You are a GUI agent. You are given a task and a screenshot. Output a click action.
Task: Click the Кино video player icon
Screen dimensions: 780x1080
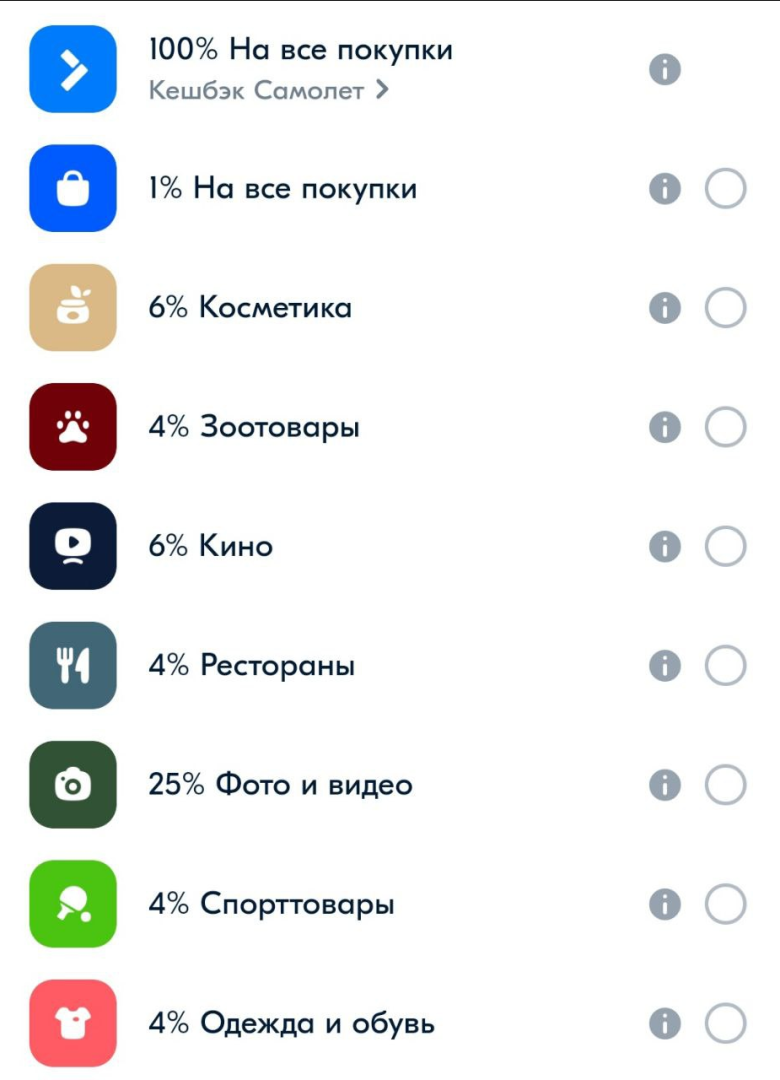pos(72,546)
